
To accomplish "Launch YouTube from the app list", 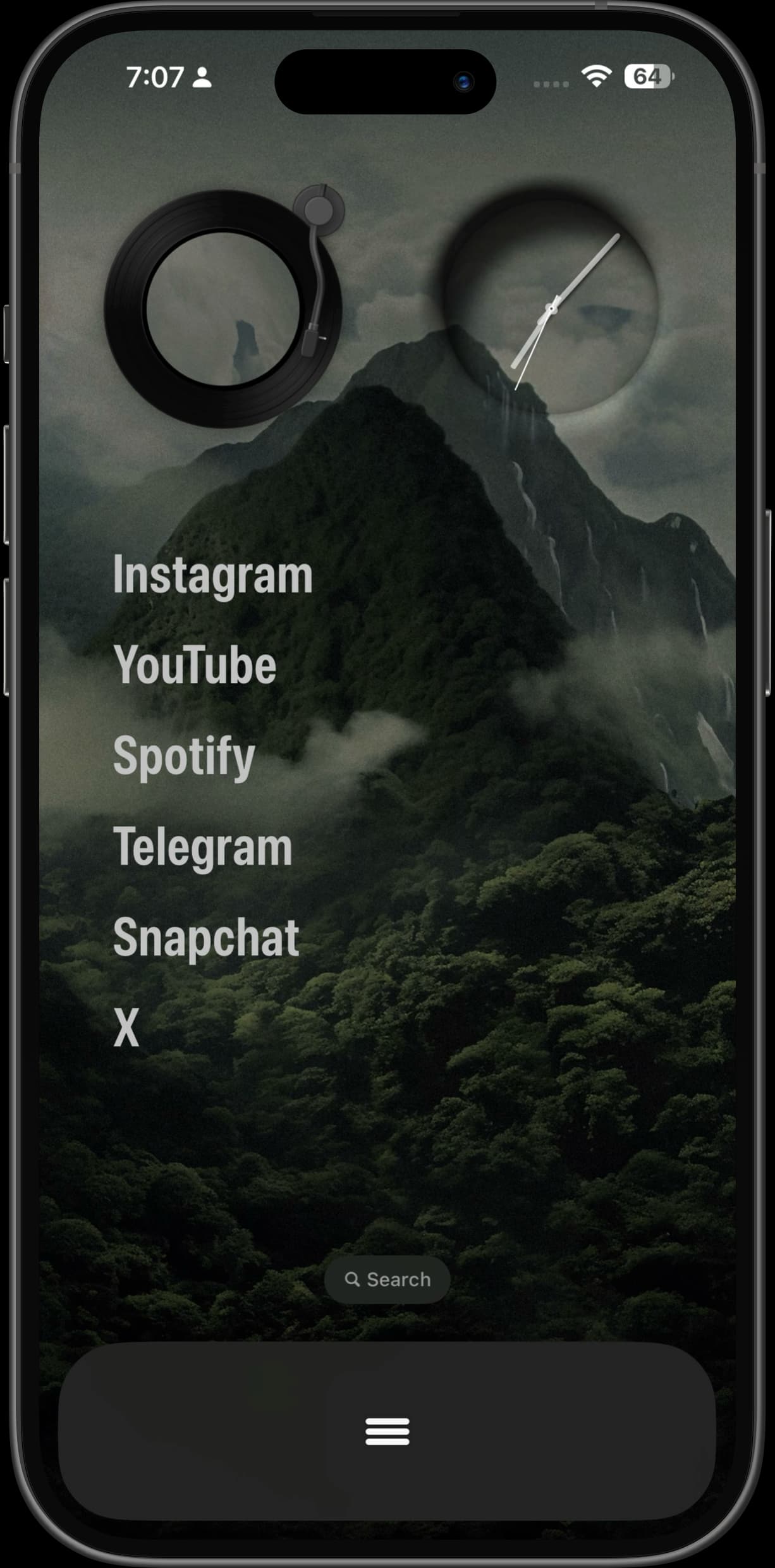I will (x=195, y=666).
